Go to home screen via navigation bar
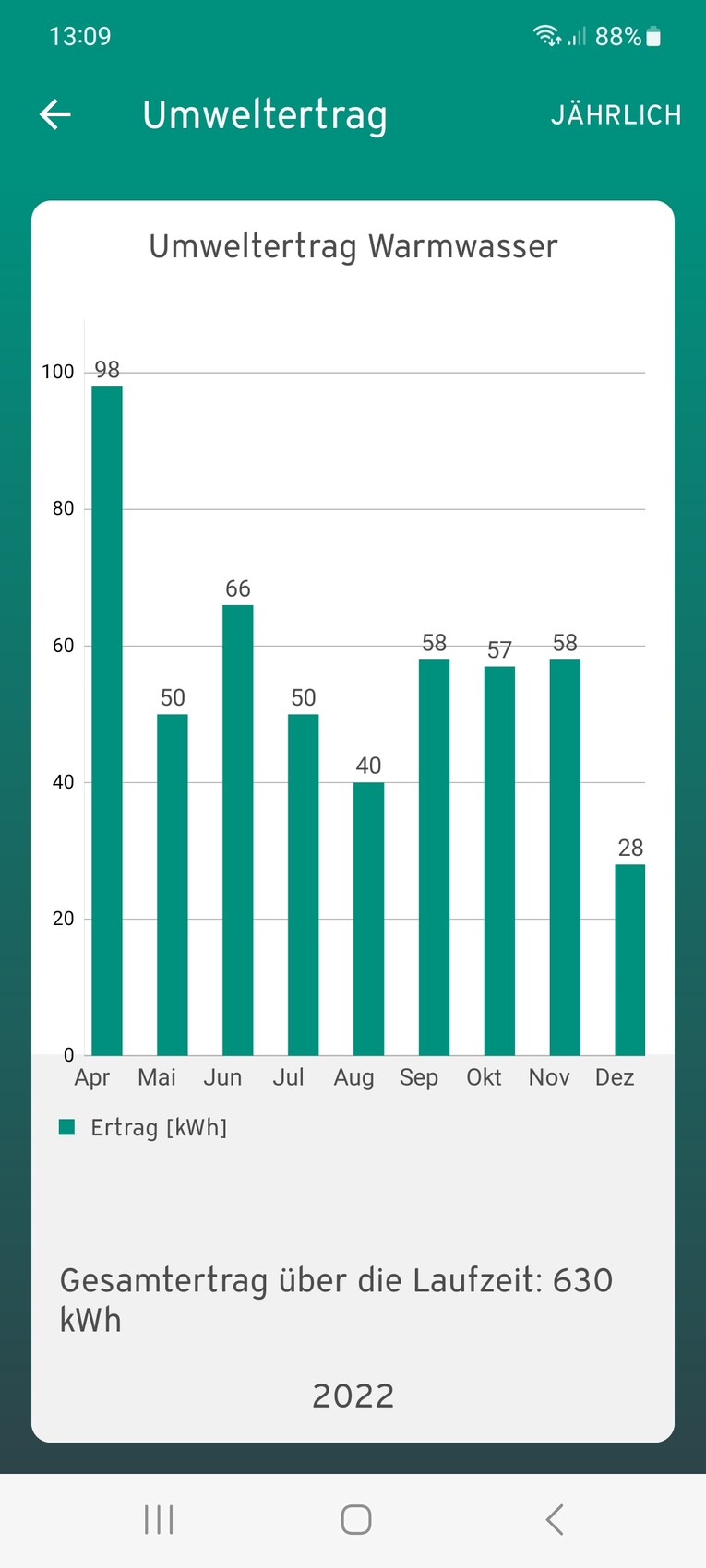This screenshot has width=706, height=1568. [355, 1519]
